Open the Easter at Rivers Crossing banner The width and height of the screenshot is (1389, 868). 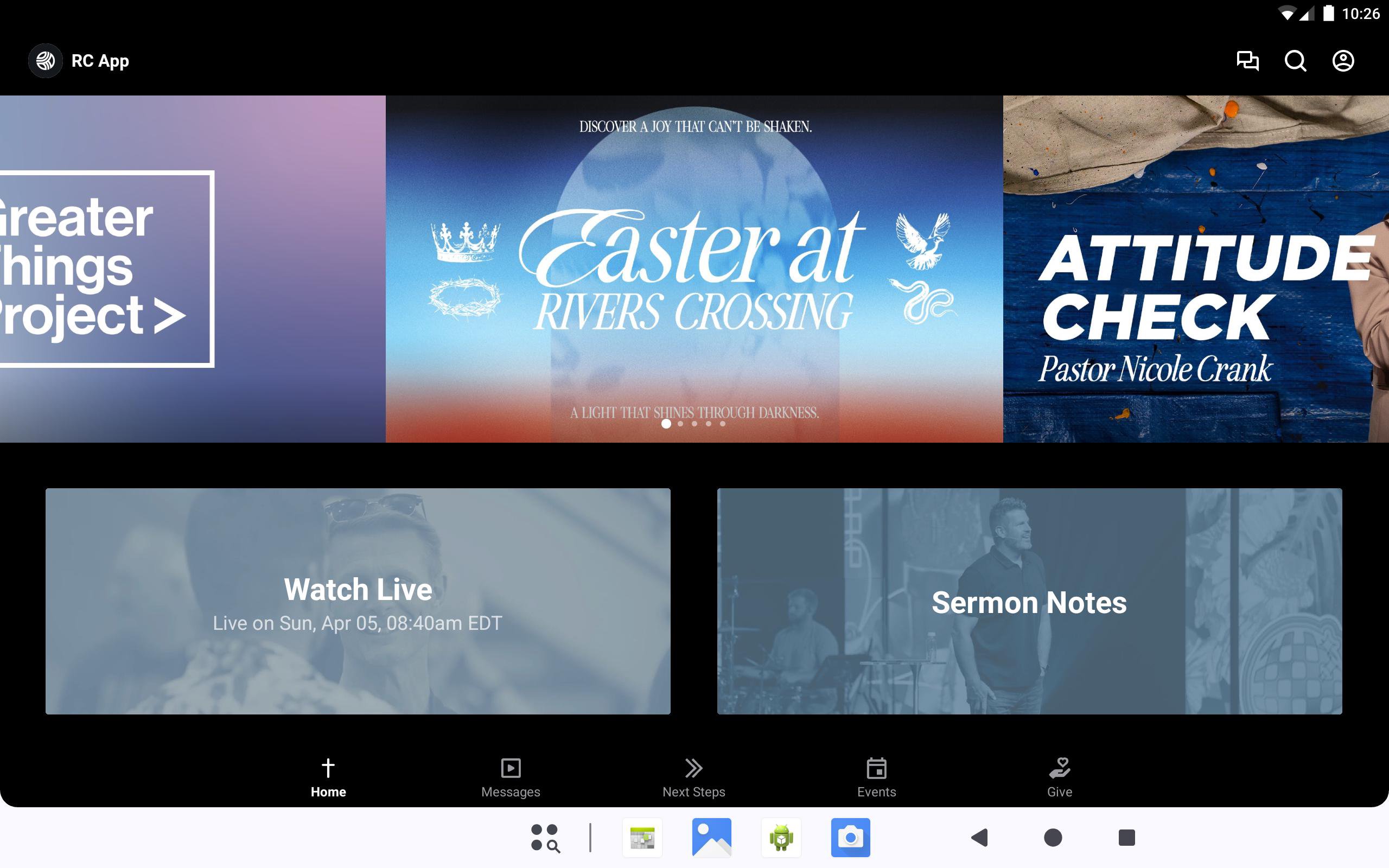694,269
